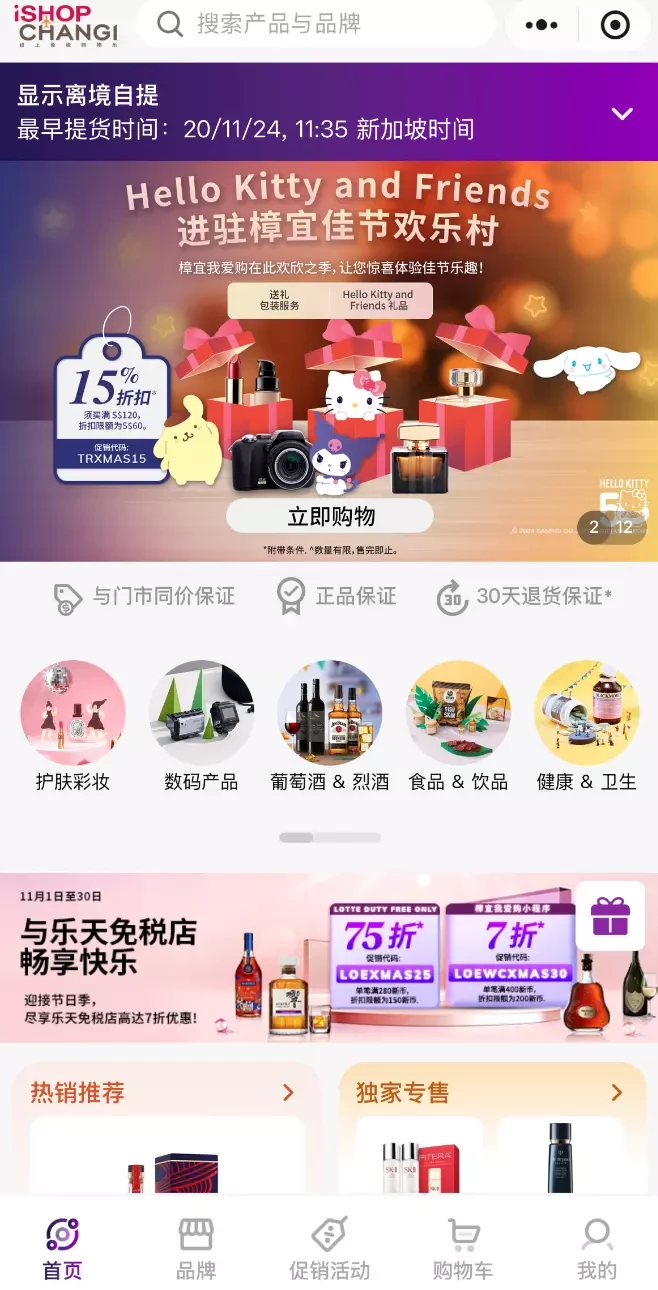View the 健康 & 卫生 category
Screen dimensions: 658x1290
coord(586,727)
